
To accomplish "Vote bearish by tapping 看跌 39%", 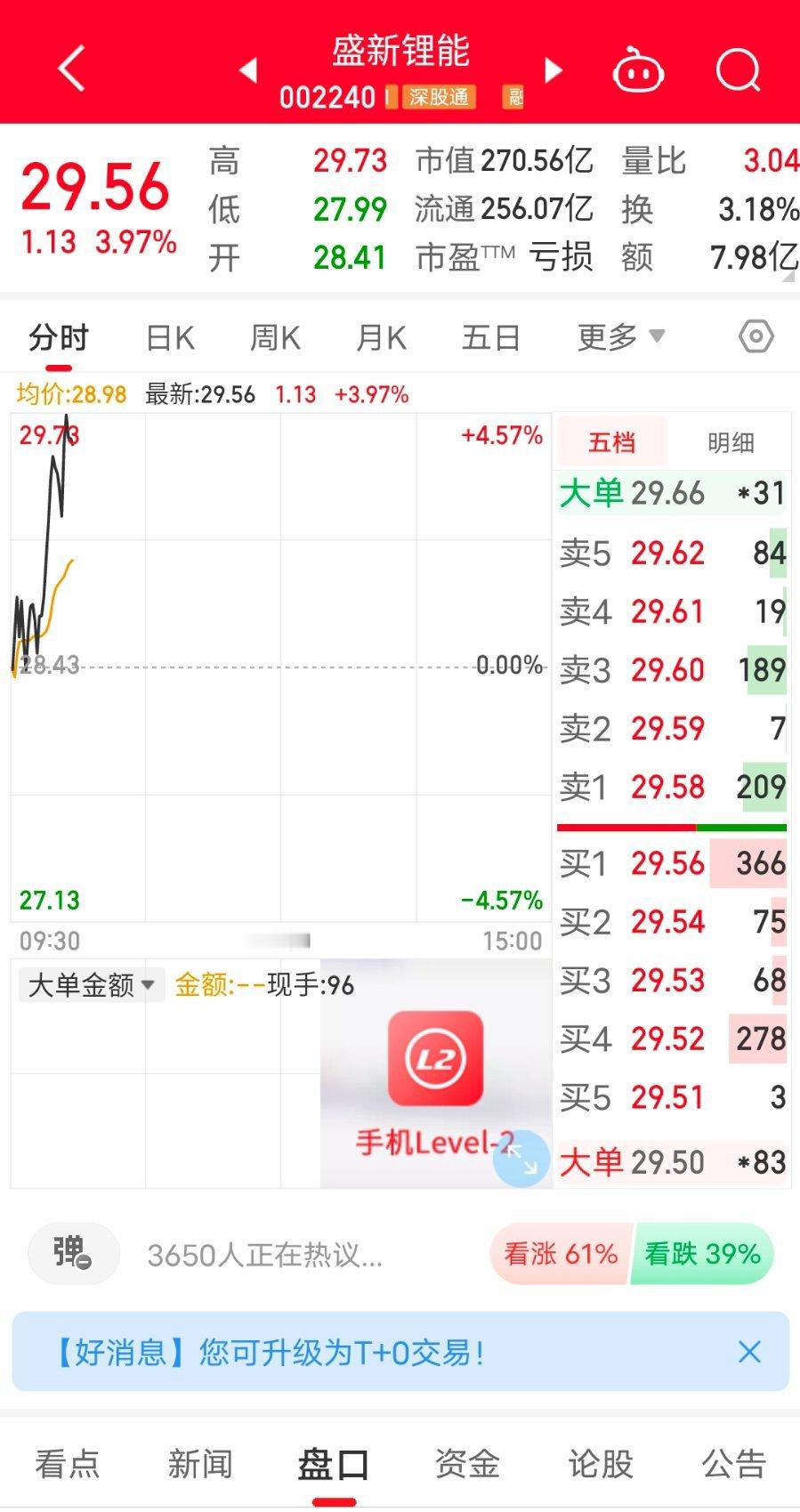I will (x=702, y=1253).
